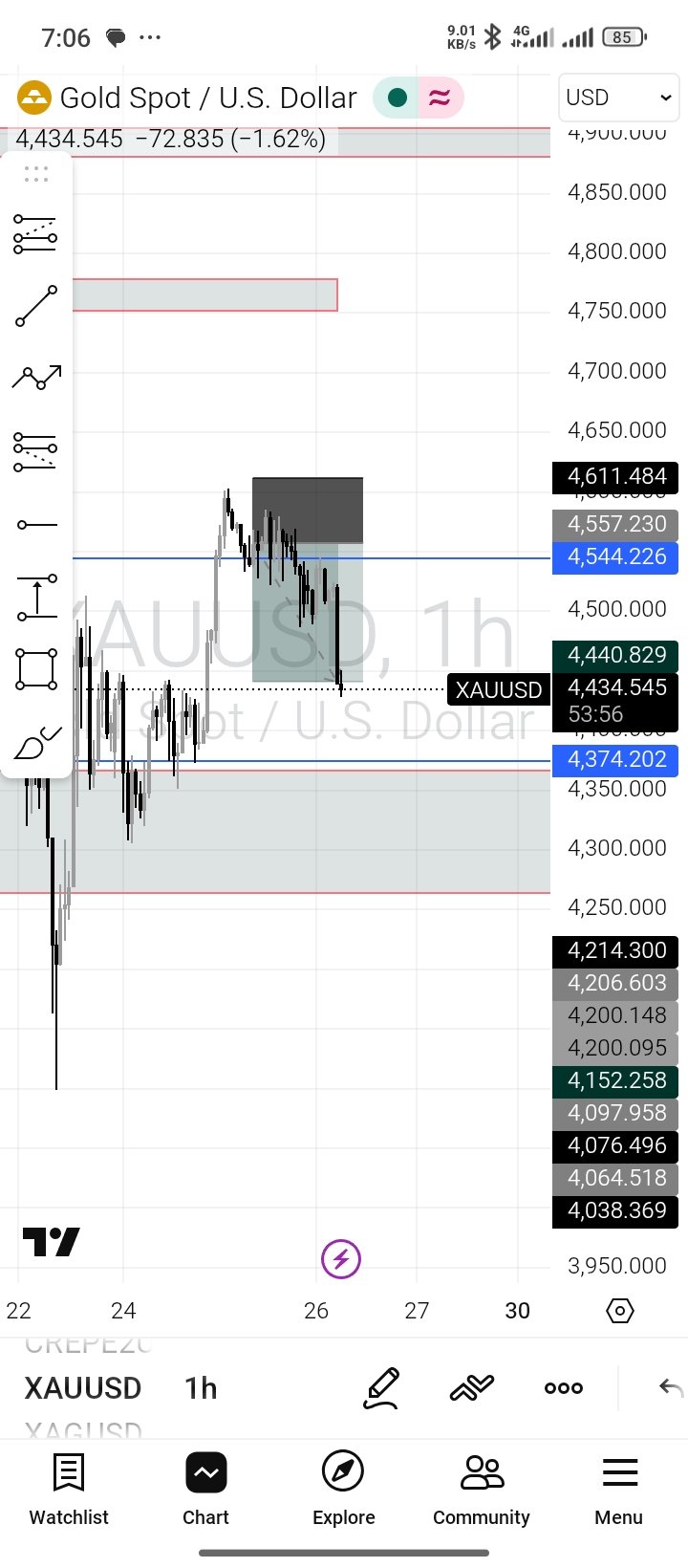The height and width of the screenshot is (1568, 688).
Task: Open the chart scale settings hexagon
Action: pos(620,1310)
